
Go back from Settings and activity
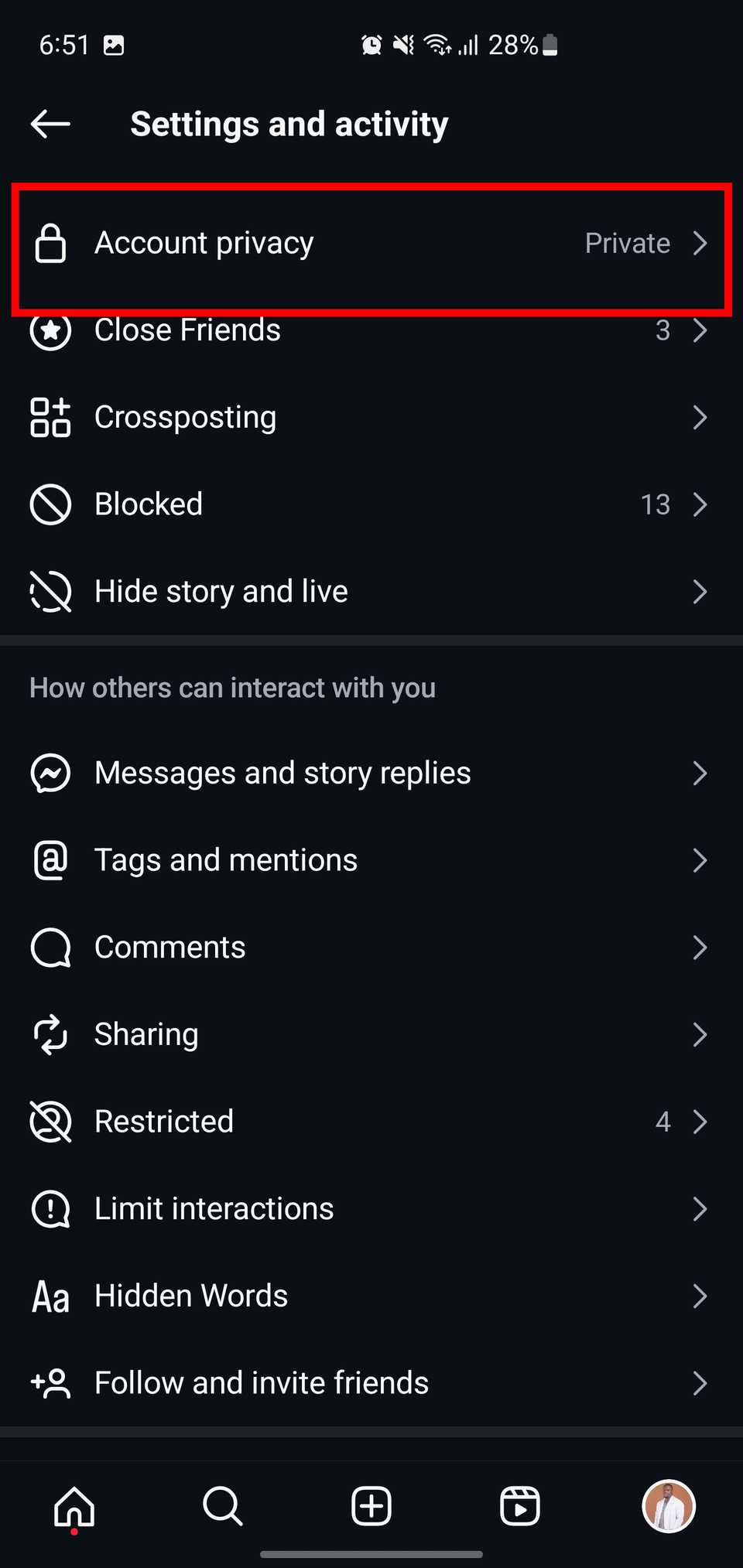tap(51, 124)
